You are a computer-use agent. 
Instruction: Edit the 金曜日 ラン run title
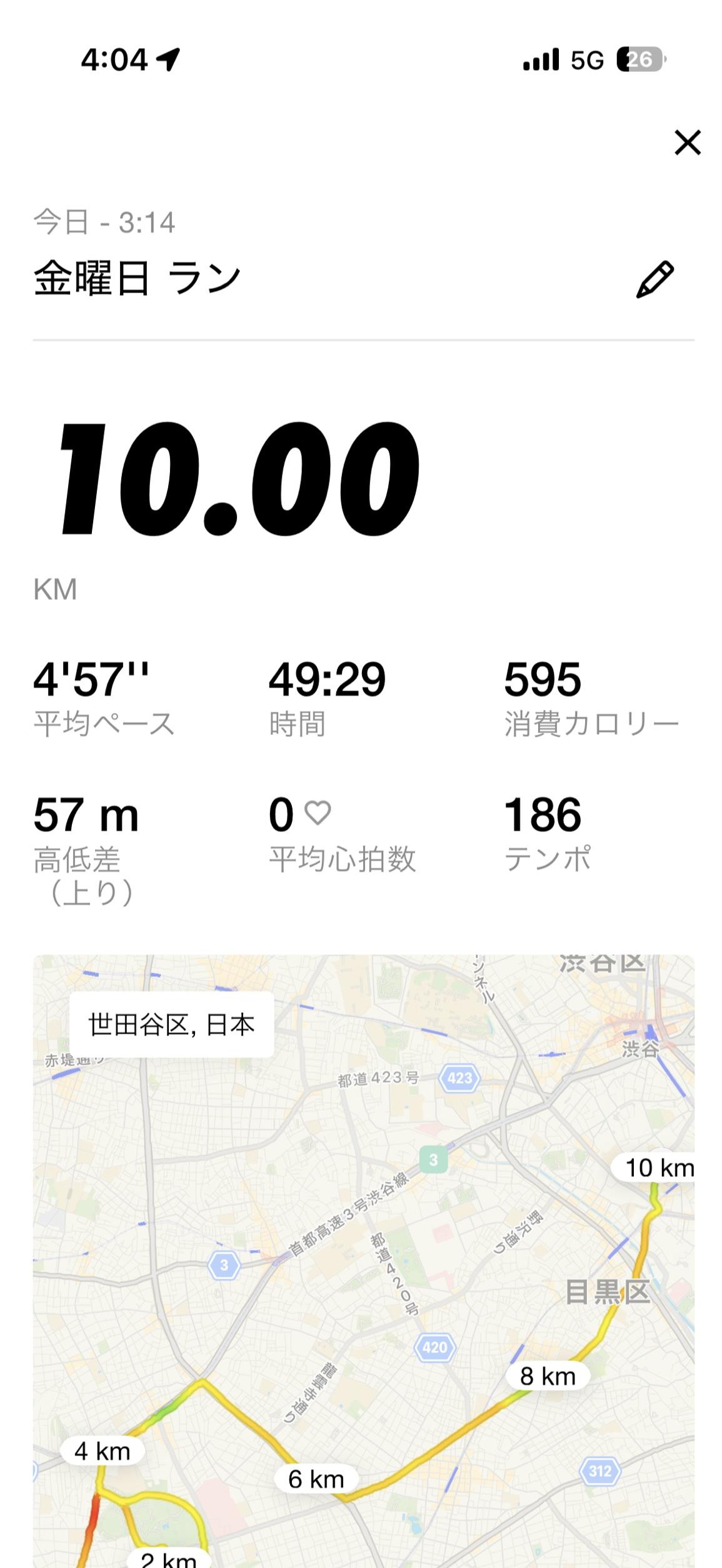coord(654,279)
